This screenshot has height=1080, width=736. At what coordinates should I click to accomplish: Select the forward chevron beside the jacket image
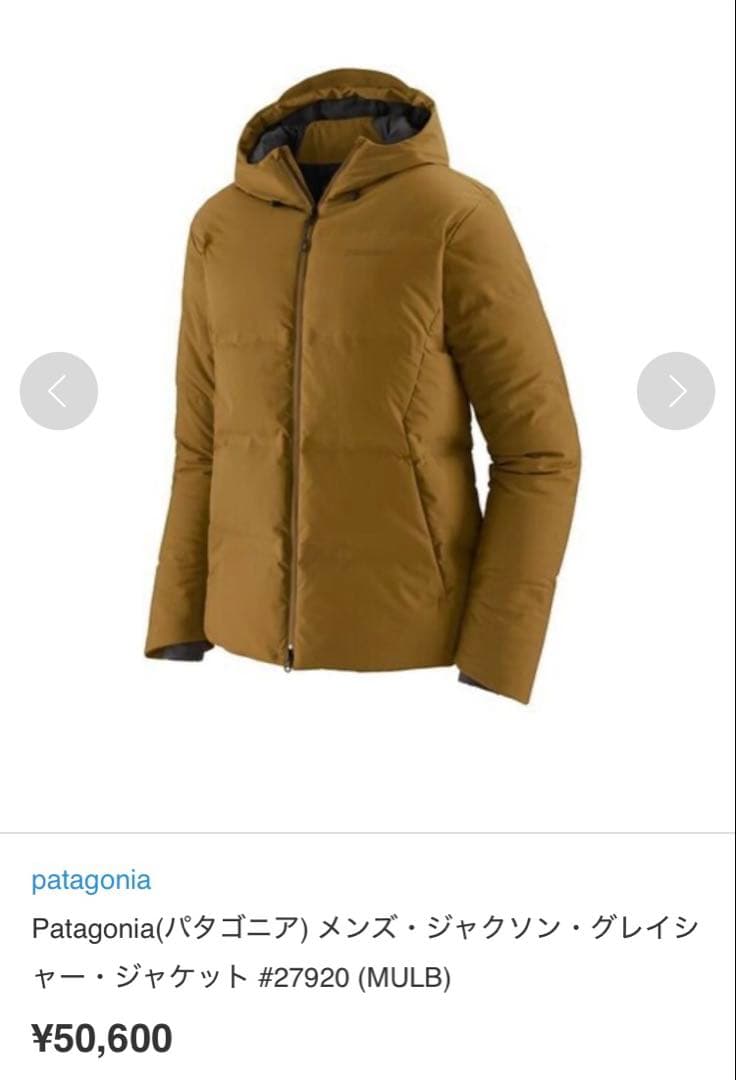(x=676, y=388)
